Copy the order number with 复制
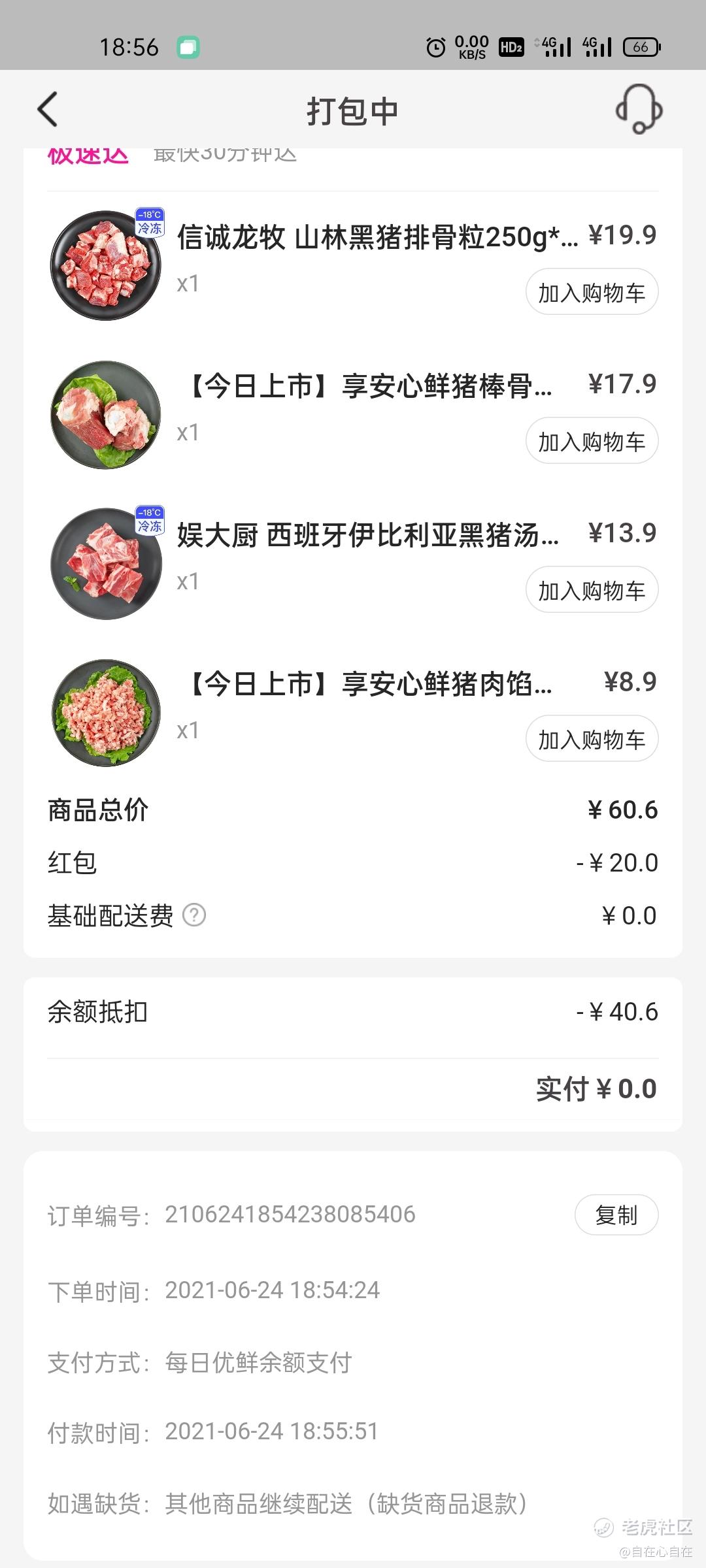 coord(616,1215)
